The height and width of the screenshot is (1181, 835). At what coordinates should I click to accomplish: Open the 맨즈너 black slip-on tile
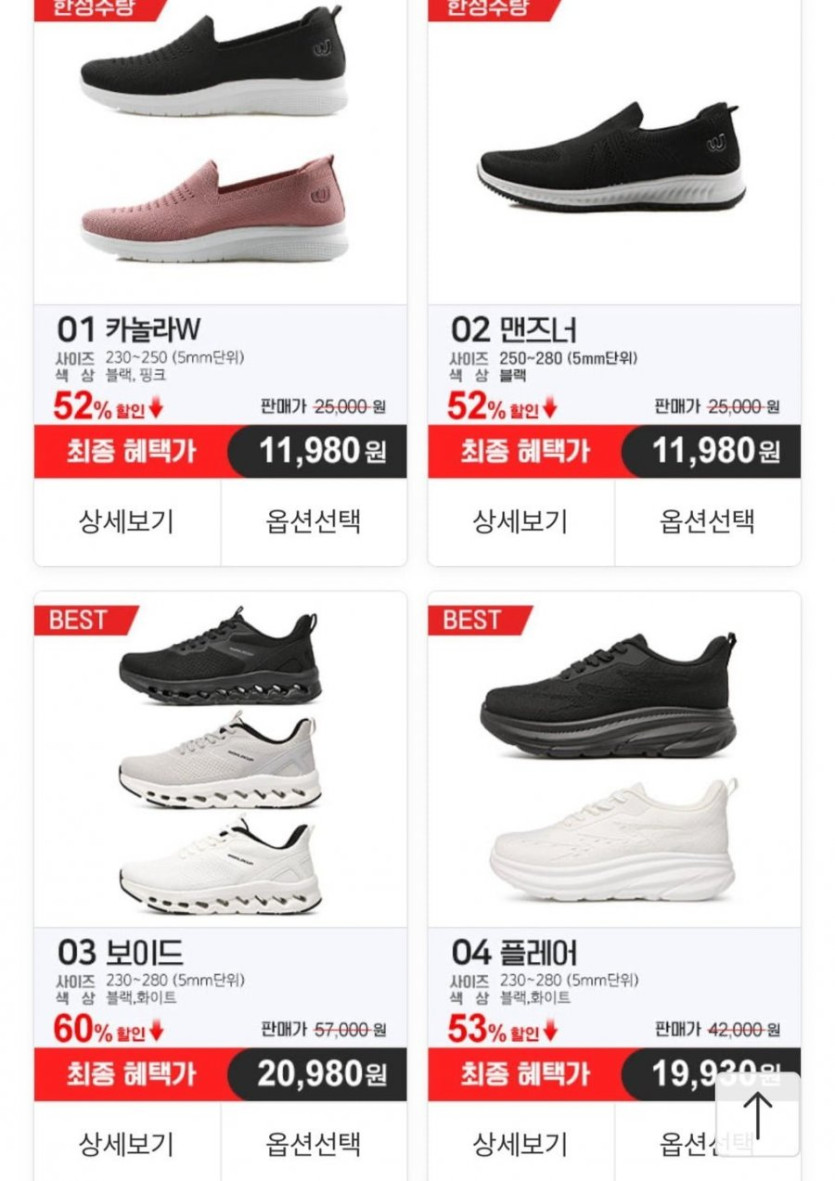click(x=613, y=155)
